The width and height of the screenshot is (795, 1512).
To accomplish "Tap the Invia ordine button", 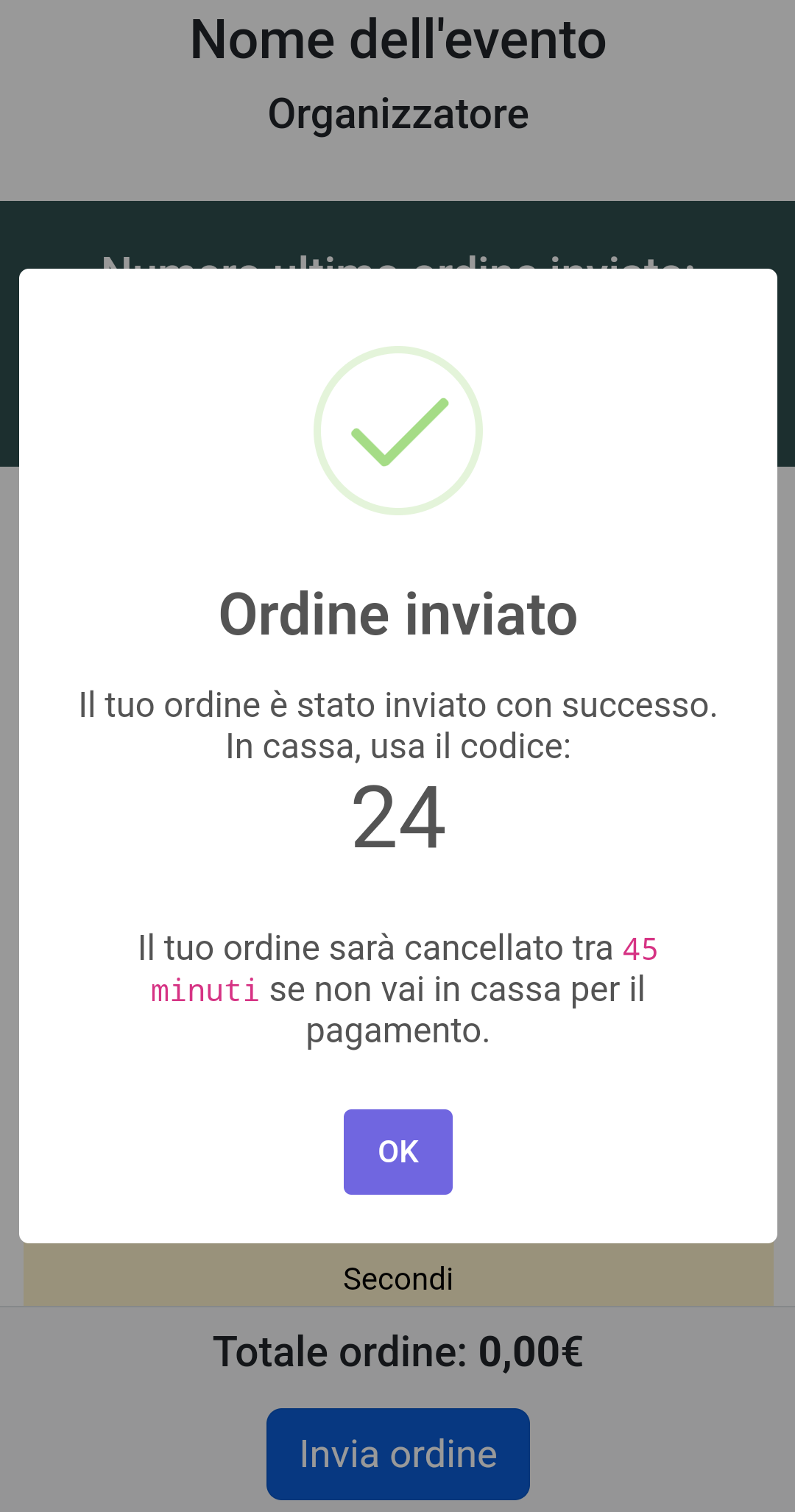I will 397,1454.
